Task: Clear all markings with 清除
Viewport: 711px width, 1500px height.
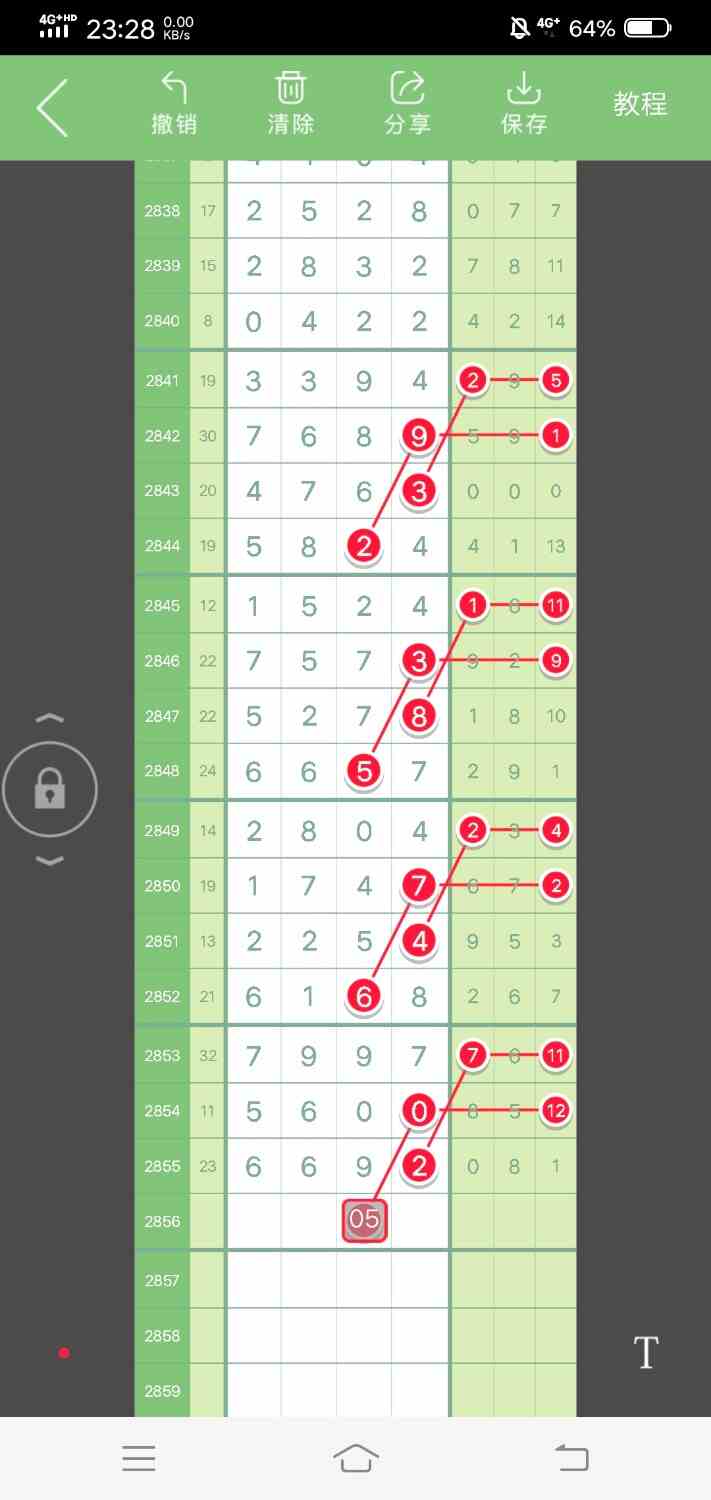Action: pyautogui.click(x=291, y=104)
